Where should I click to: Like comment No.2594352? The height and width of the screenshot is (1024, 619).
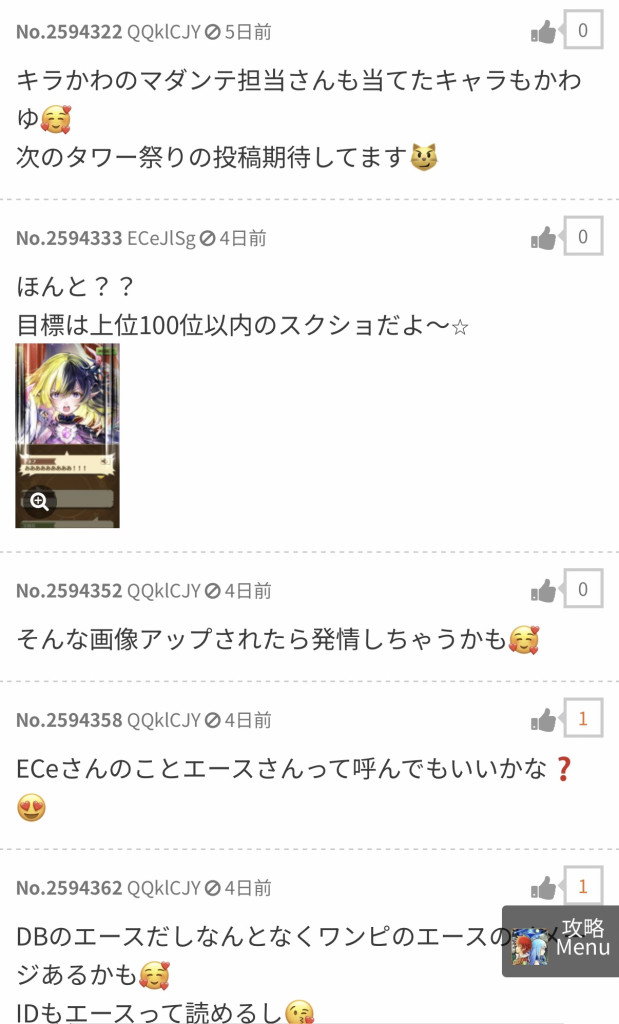click(544, 591)
